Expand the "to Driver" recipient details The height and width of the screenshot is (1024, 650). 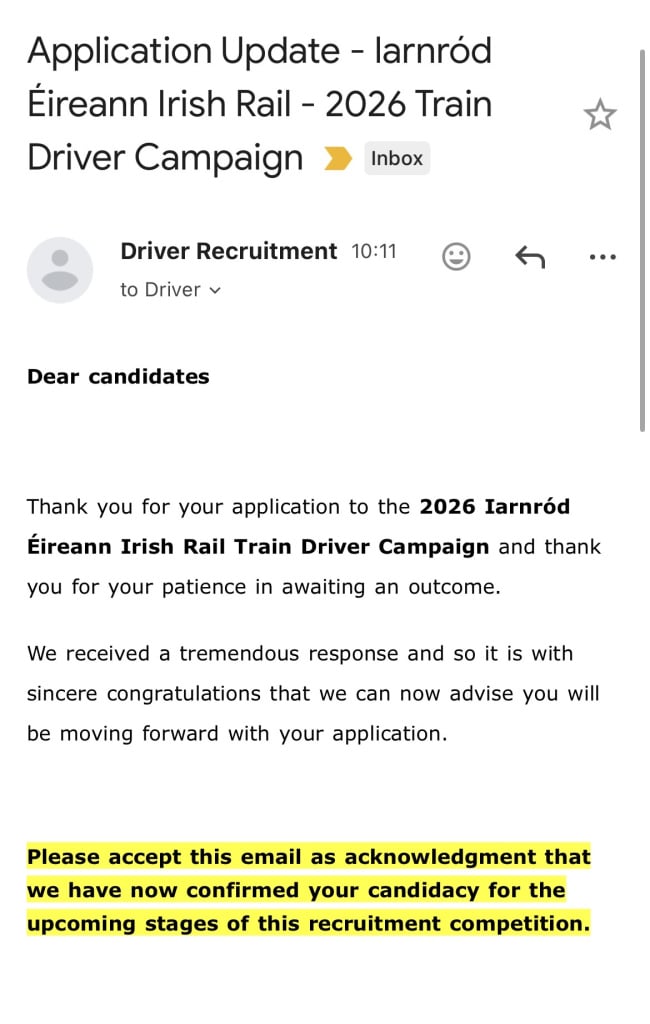click(x=171, y=290)
